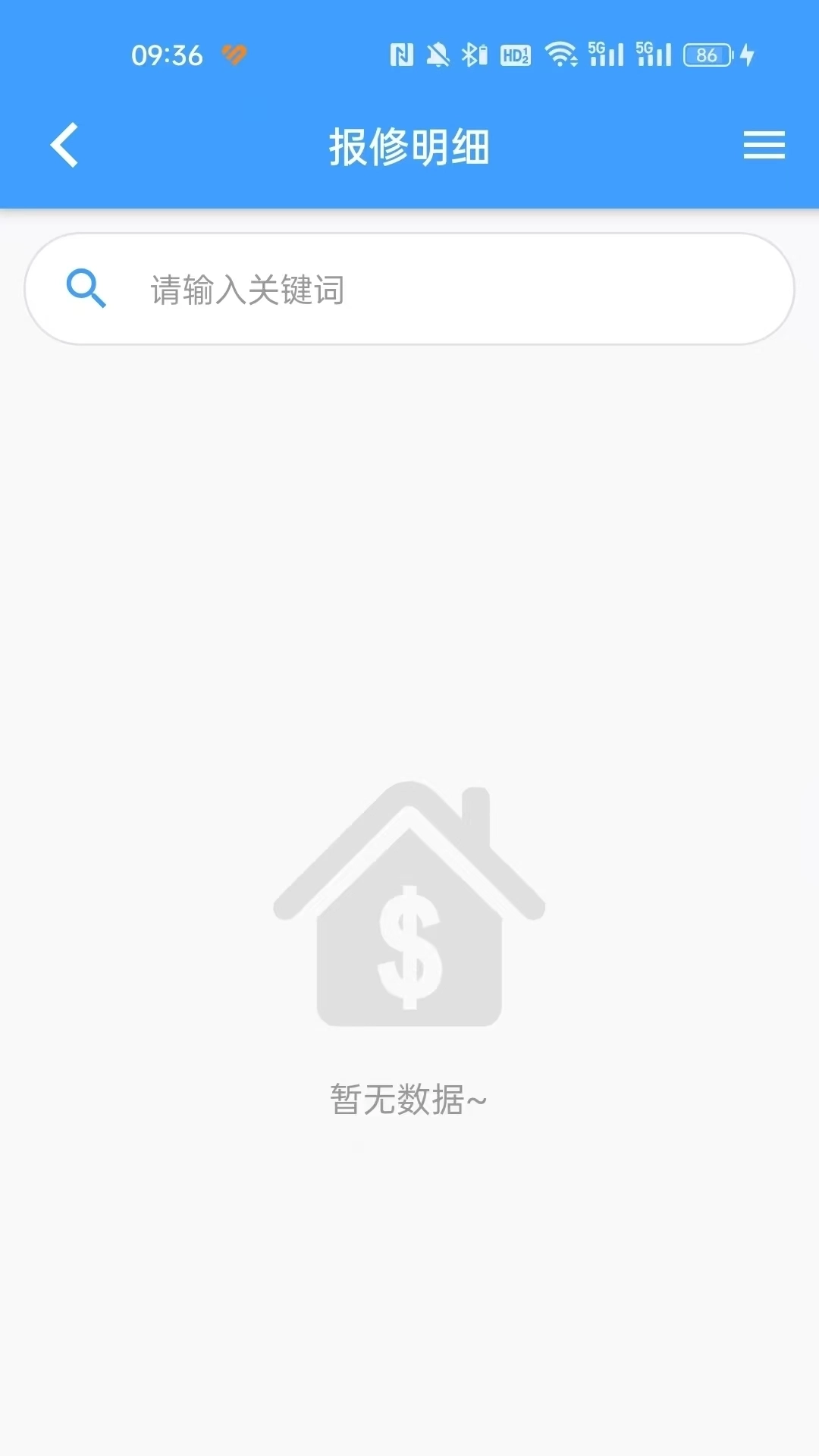Tap the charging lightning indicator
819x1456 pixels.
tap(746, 54)
